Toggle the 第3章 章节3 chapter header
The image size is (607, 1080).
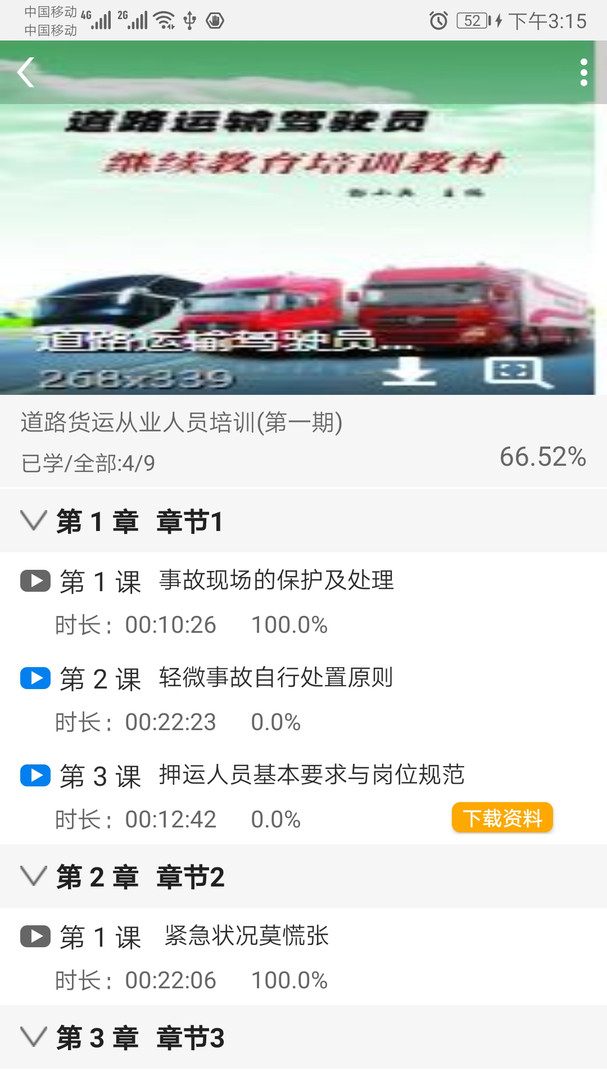click(x=303, y=1037)
